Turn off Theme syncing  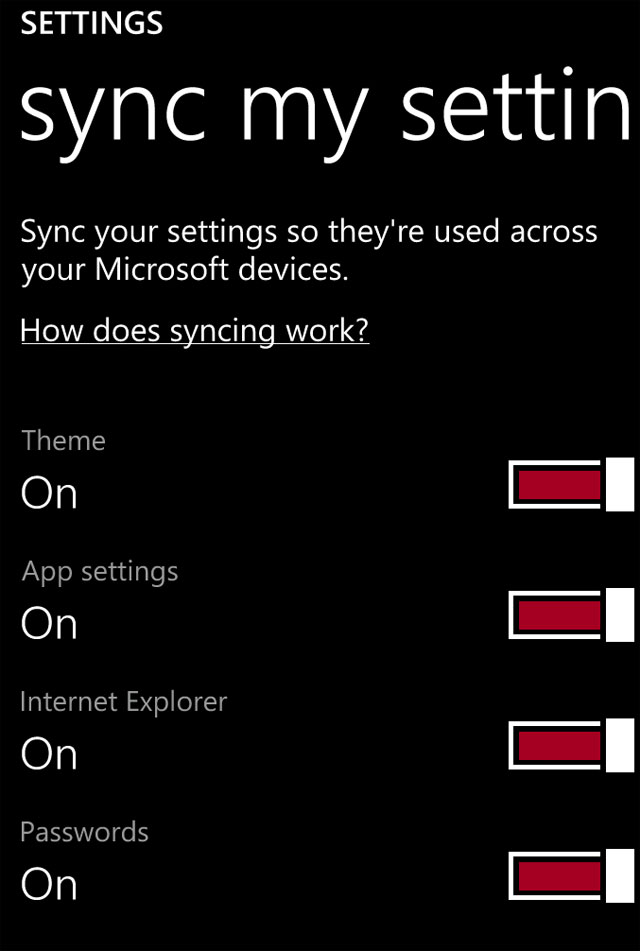[571, 485]
